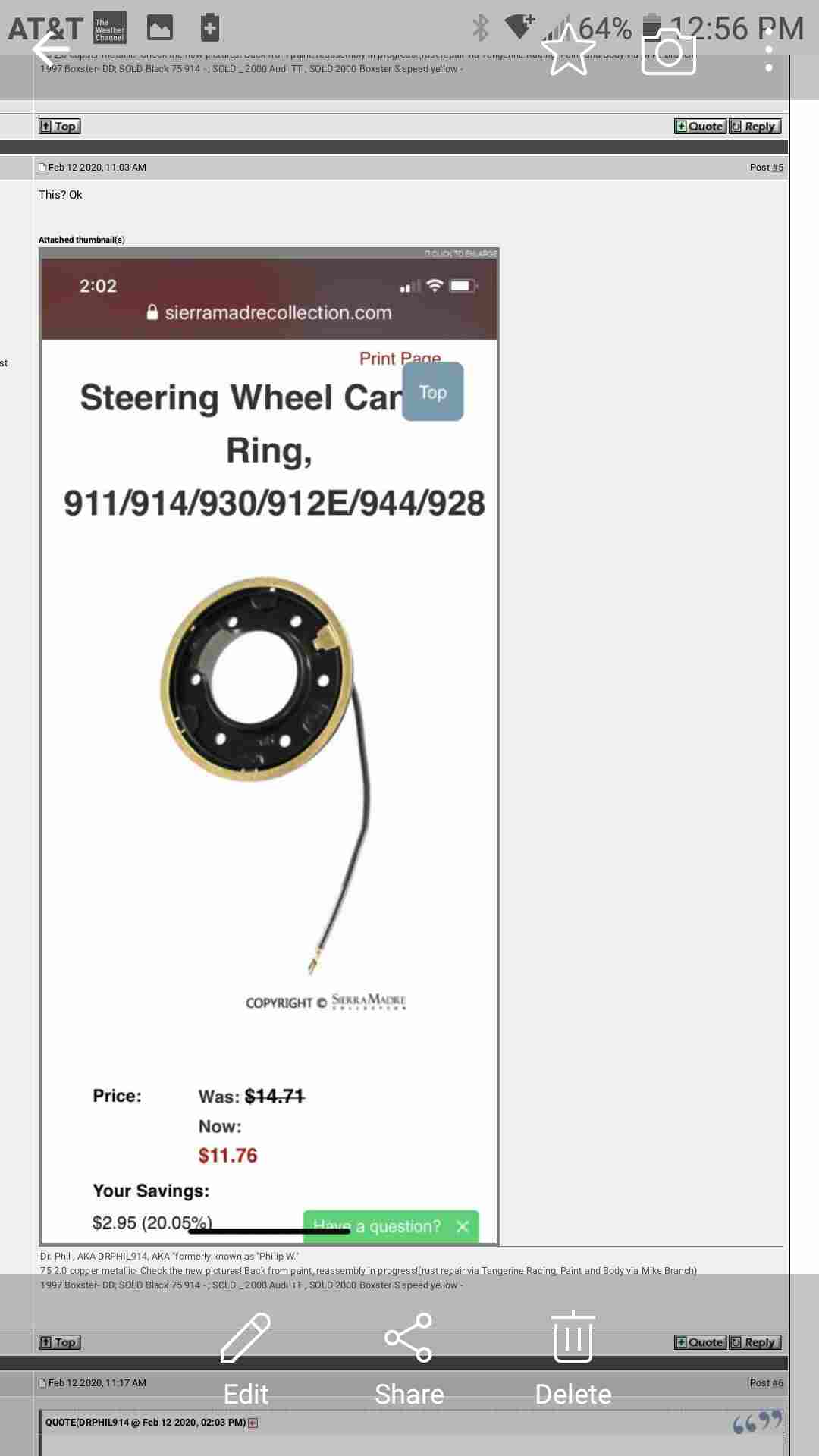Go back using the top-left arrow

tap(51, 50)
